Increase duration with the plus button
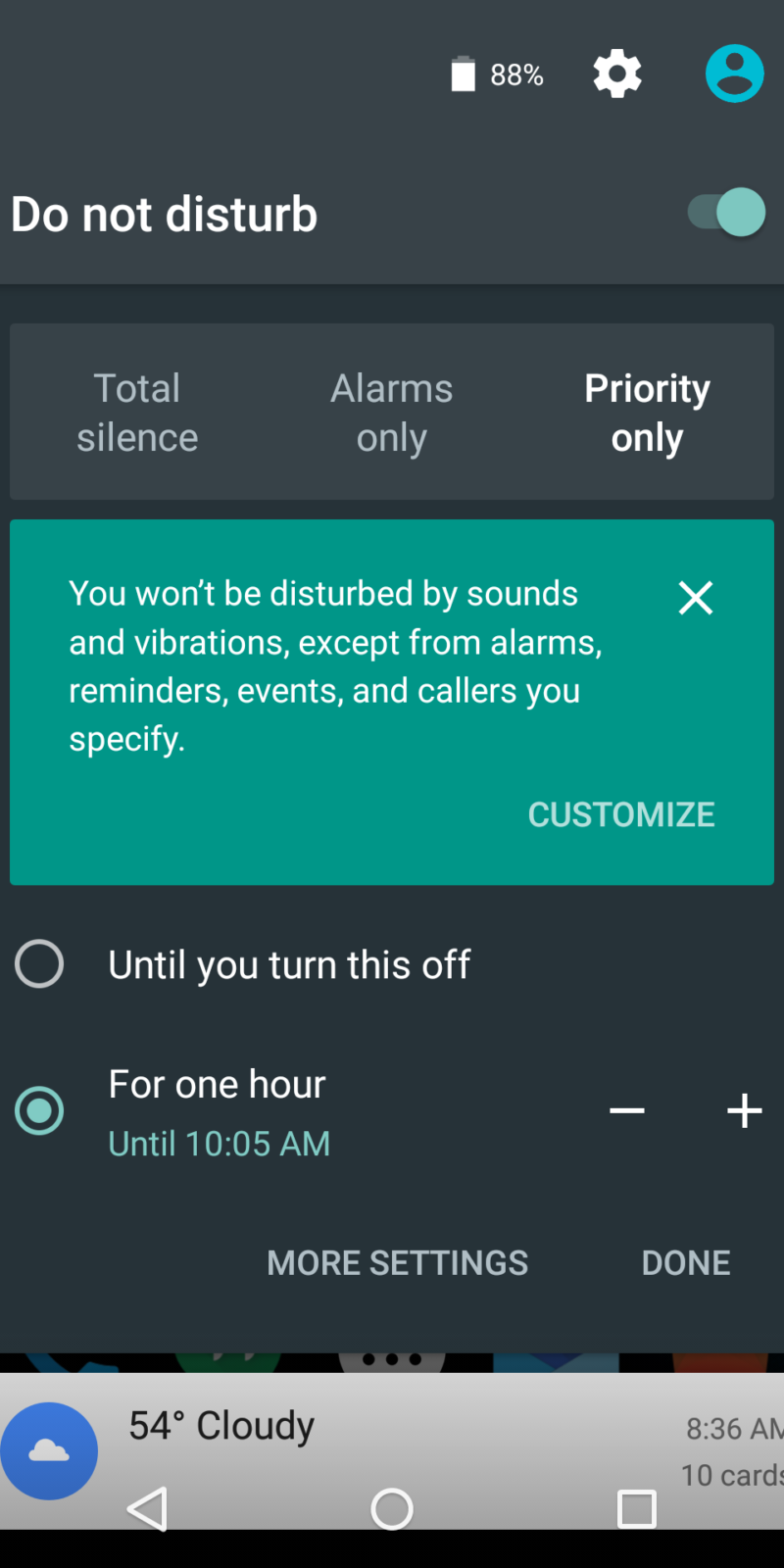This screenshot has width=784, height=1568. pos(745,1110)
